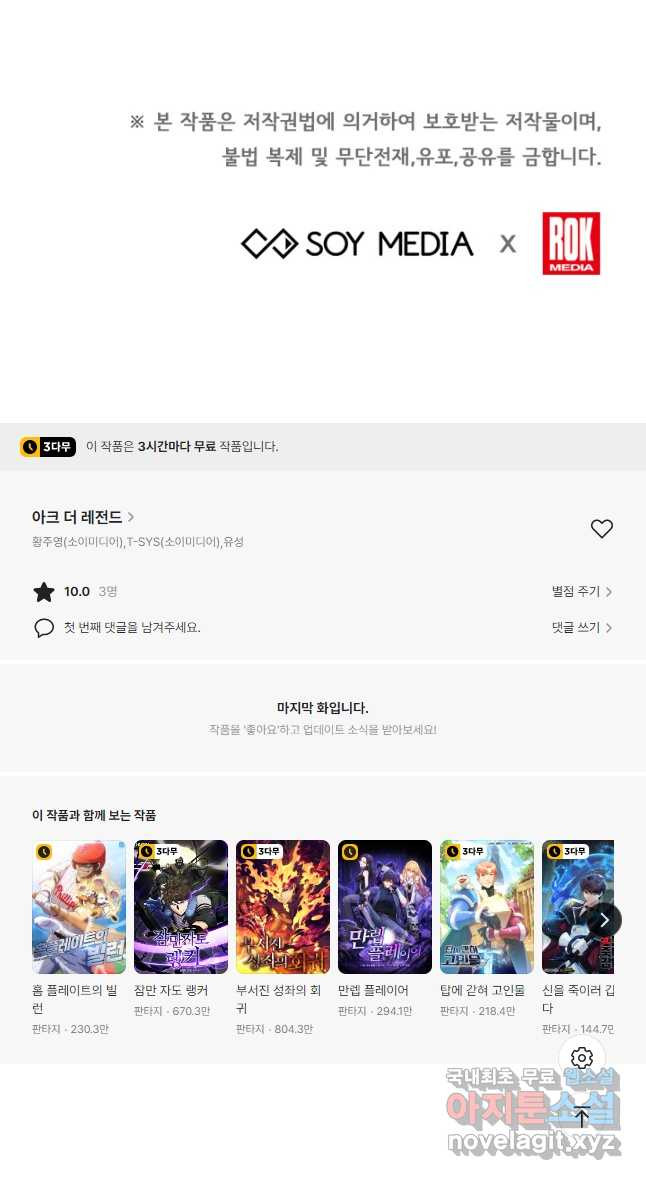Open 부서진 성좌의 회귀 card

(x=283, y=907)
